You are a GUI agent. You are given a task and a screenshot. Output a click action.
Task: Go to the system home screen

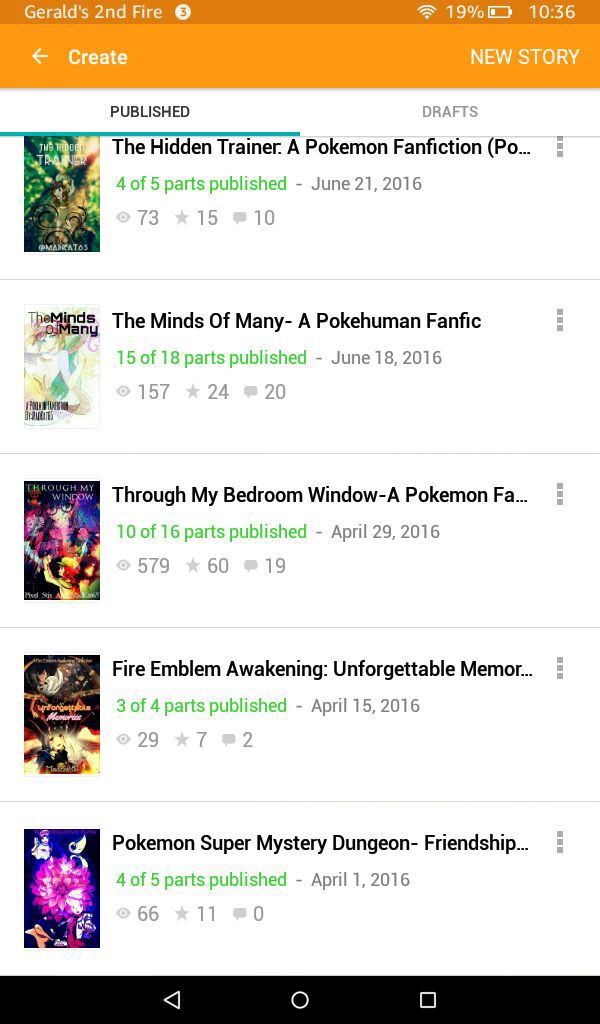[300, 999]
